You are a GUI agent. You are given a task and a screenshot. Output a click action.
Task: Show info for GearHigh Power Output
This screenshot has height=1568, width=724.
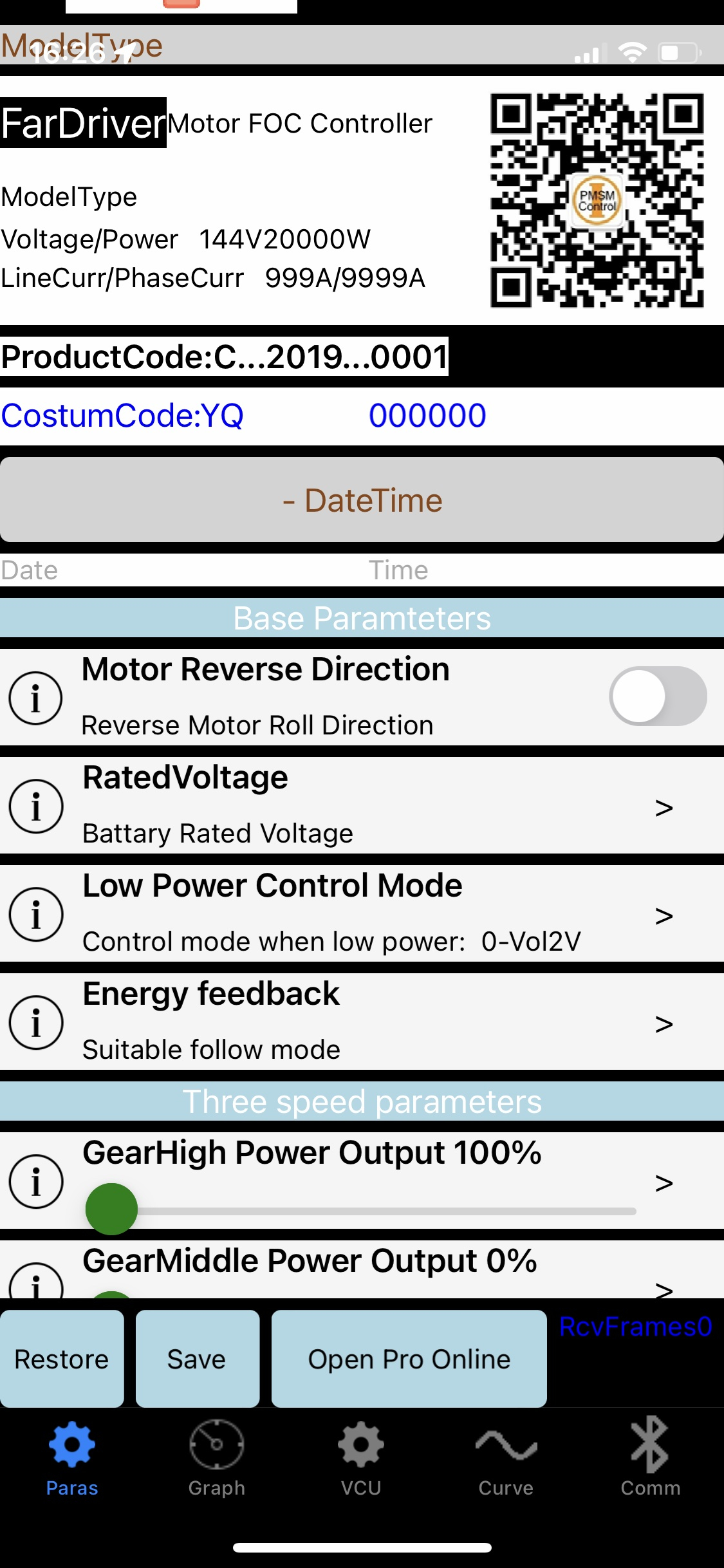(x=36, y=1182)
